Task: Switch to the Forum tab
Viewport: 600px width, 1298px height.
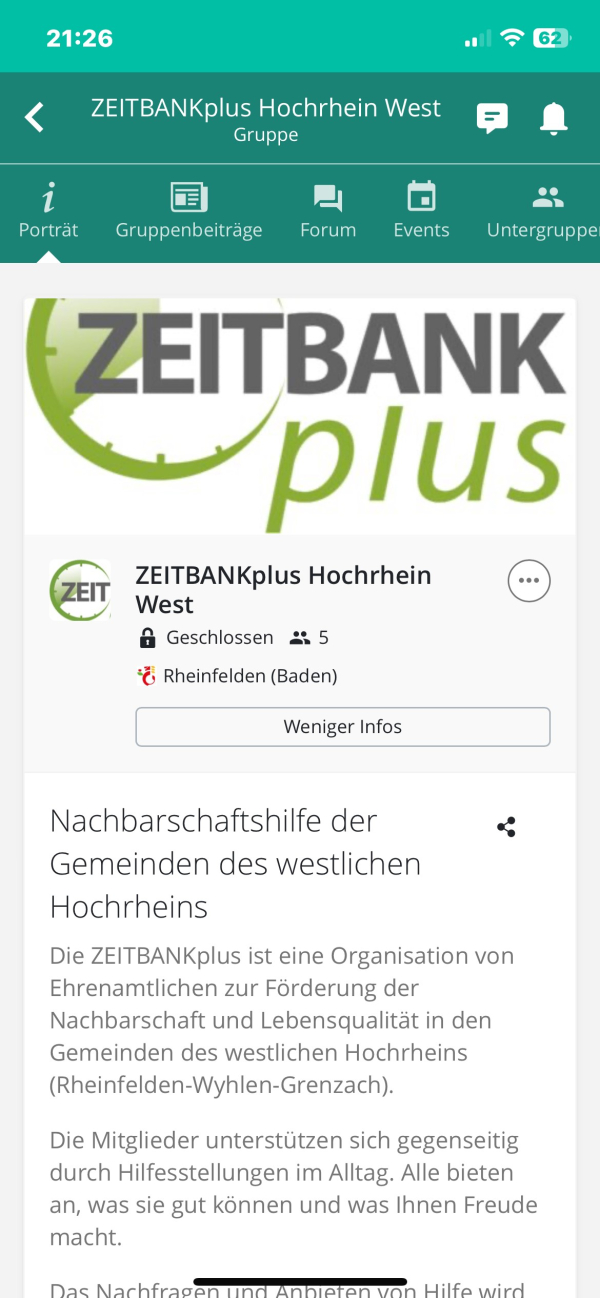Action: 328,211
